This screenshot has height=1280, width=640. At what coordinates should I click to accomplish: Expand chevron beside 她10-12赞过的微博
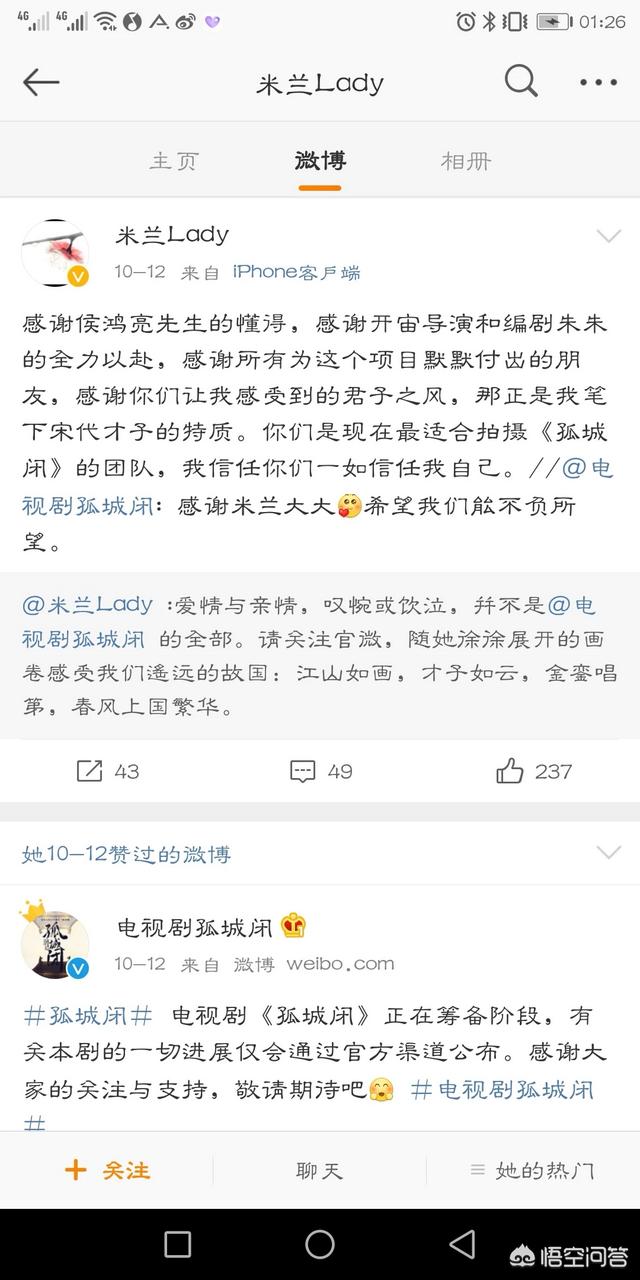tap(608, 853)
